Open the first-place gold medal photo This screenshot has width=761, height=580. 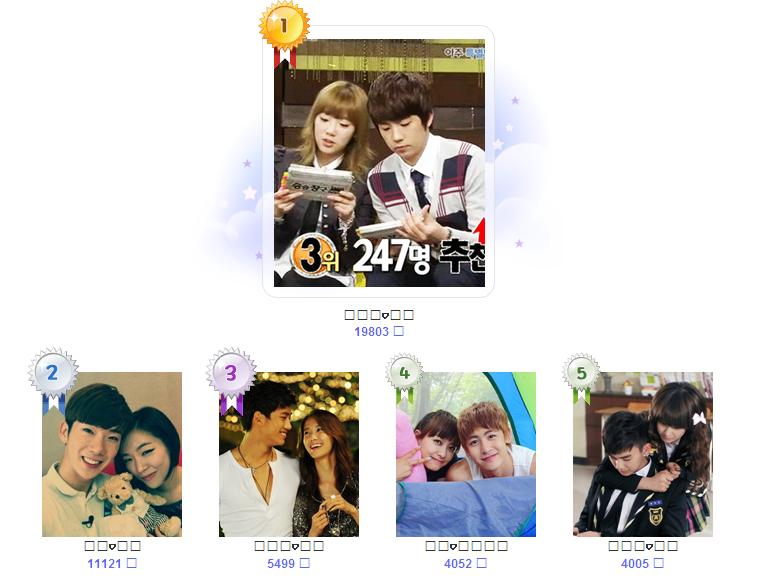point(379,163)
